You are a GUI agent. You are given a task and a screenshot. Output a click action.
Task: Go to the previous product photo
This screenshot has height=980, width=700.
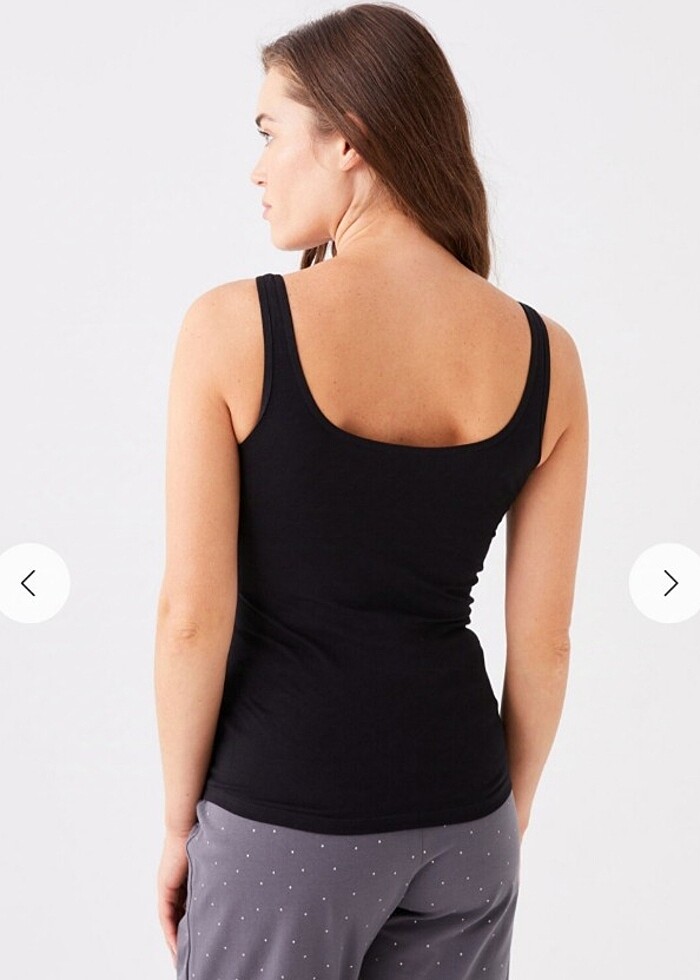tap(30, 583)
